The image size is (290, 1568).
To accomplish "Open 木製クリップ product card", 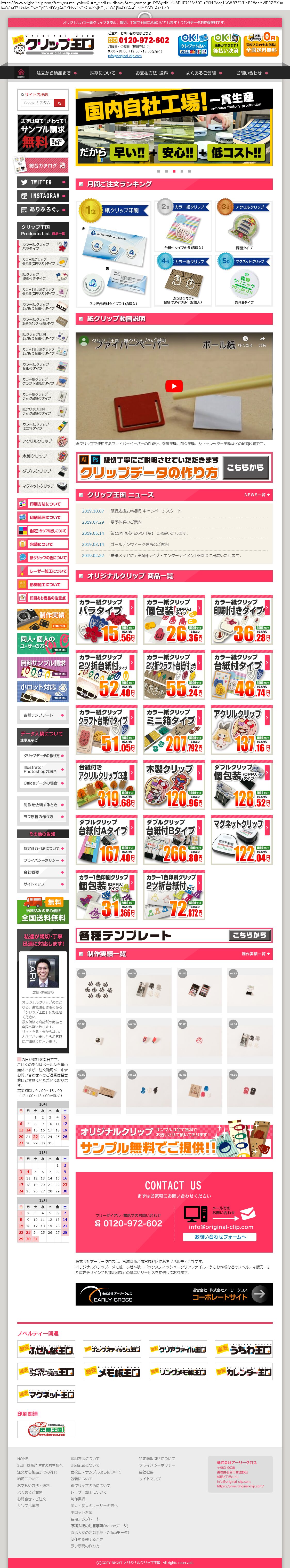I will point(174,785).
